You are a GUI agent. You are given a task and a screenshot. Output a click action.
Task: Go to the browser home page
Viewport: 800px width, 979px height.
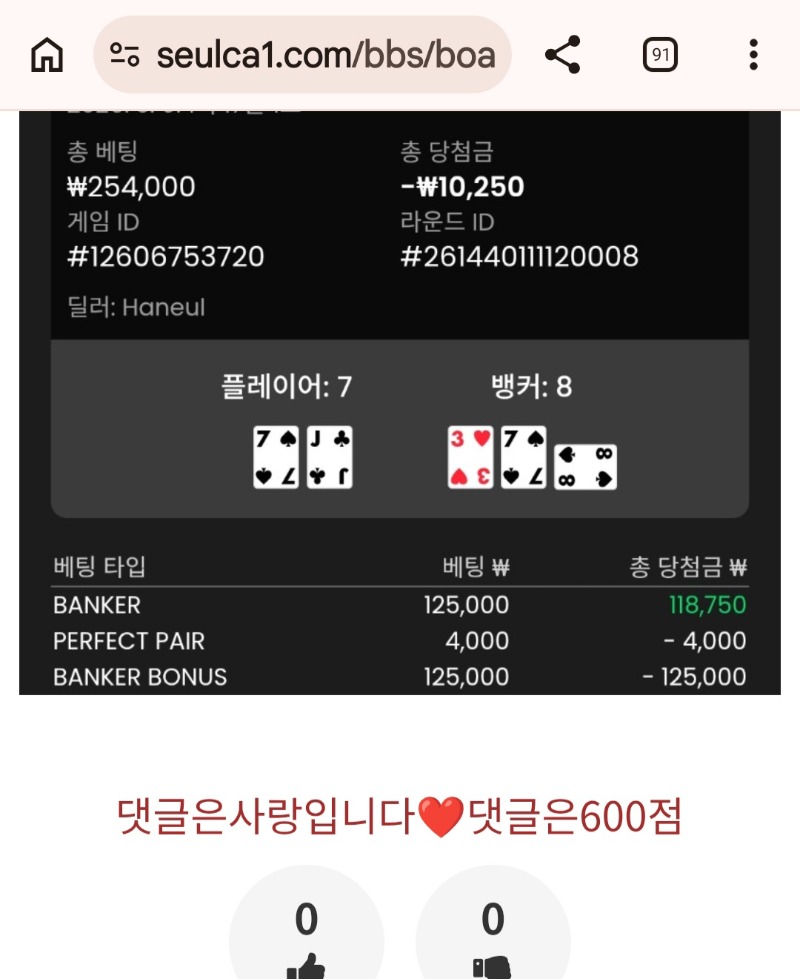coord(47,55)
